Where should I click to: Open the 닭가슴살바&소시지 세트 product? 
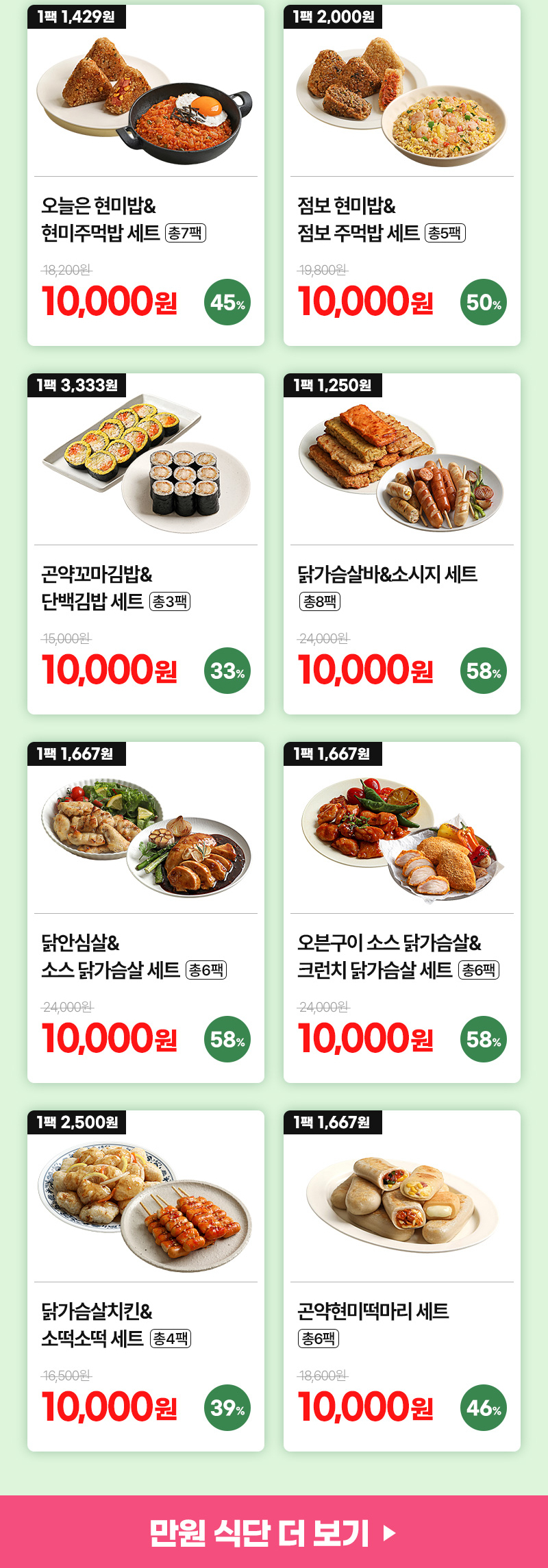(401, 544)
